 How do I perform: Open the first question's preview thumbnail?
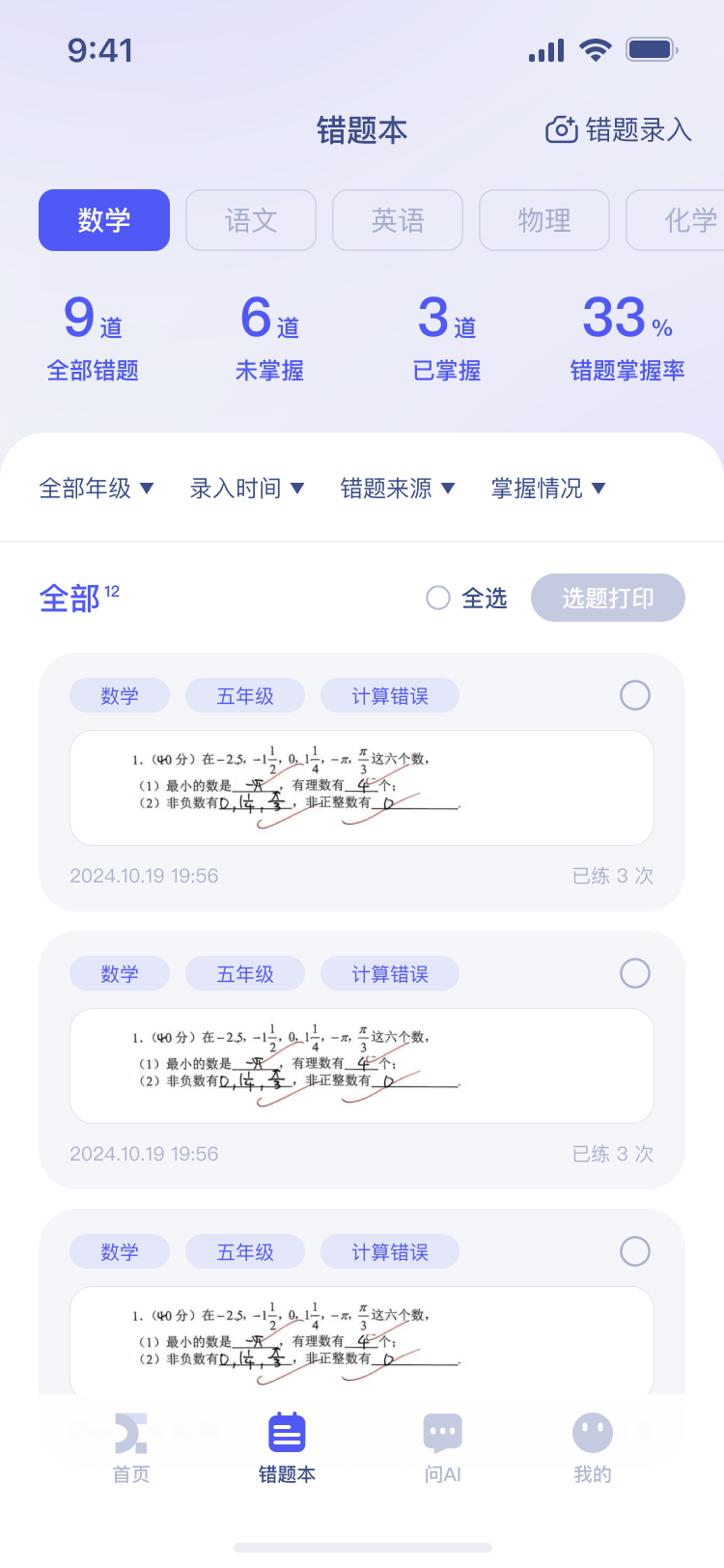click(x=362, y=787)
